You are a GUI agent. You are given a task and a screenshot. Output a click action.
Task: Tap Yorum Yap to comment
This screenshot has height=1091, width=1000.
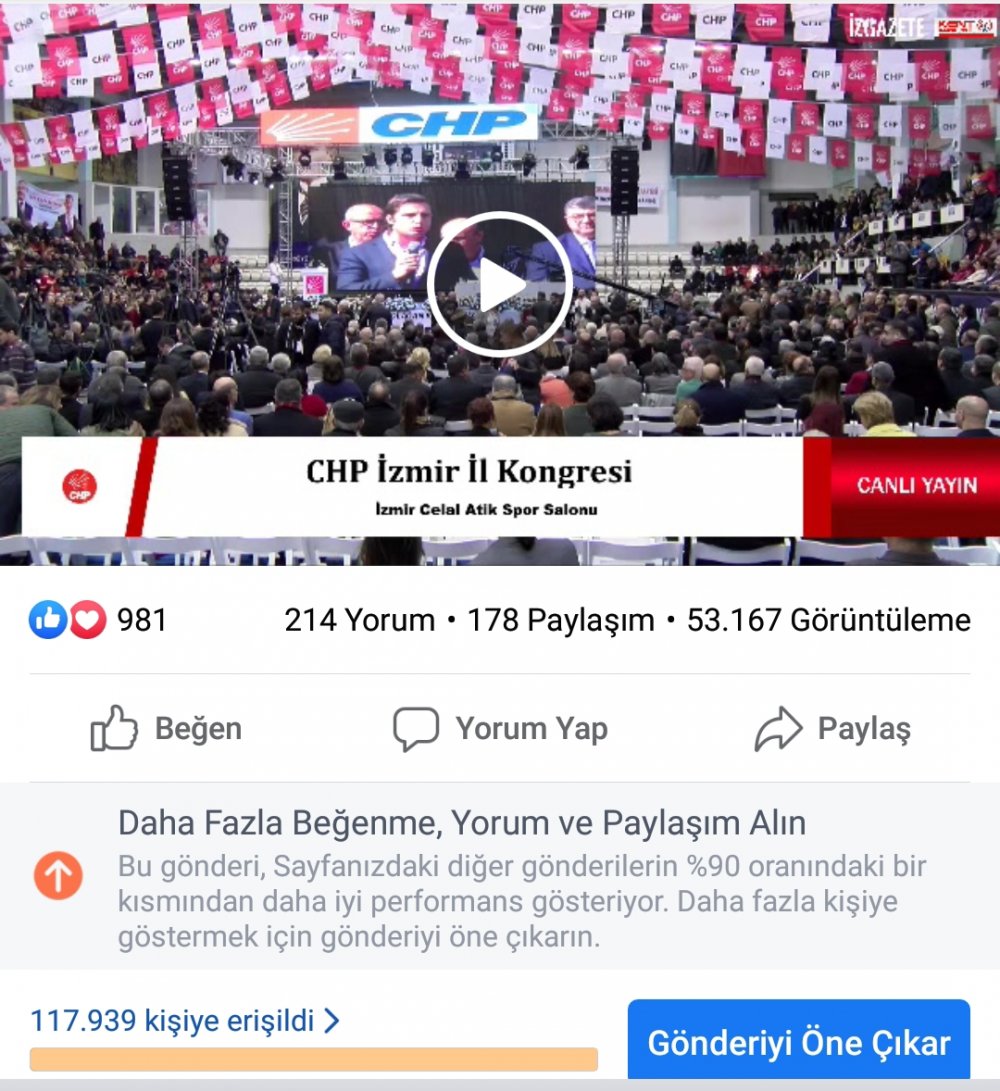(x=500, y=729)
